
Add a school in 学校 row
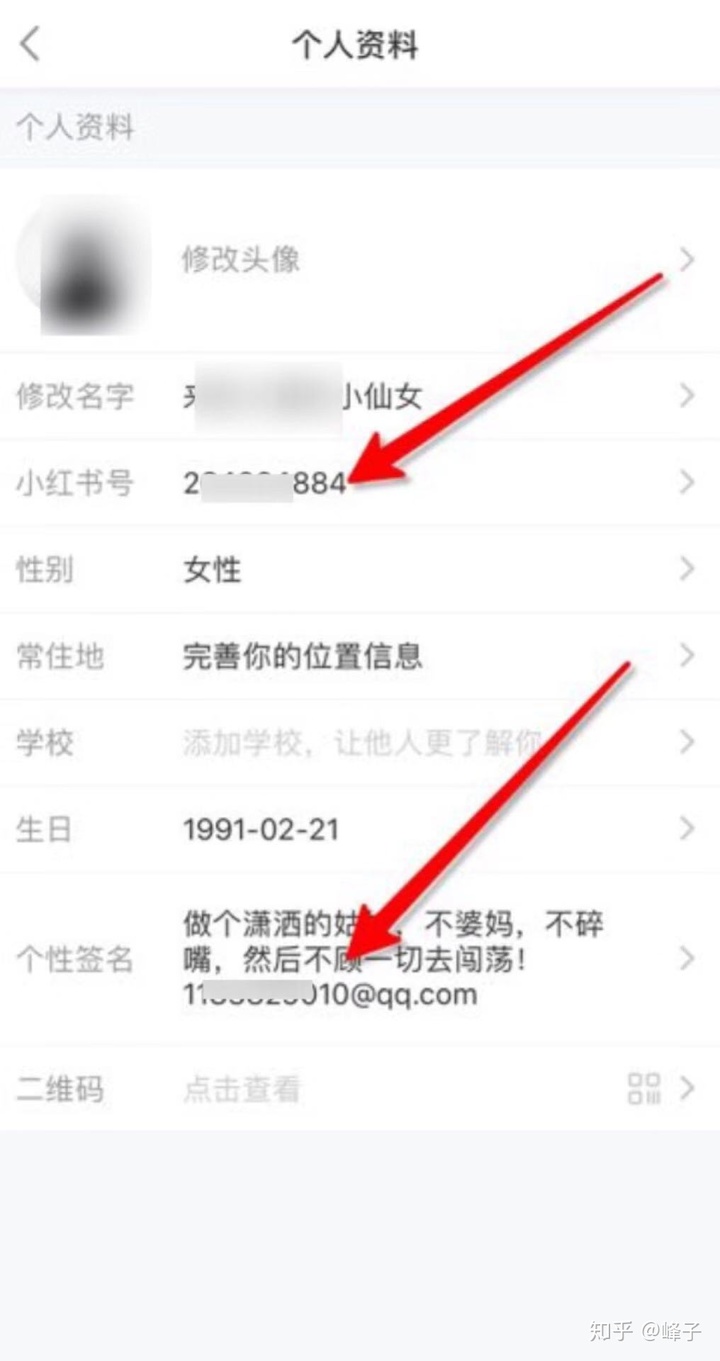click(360, 743)
